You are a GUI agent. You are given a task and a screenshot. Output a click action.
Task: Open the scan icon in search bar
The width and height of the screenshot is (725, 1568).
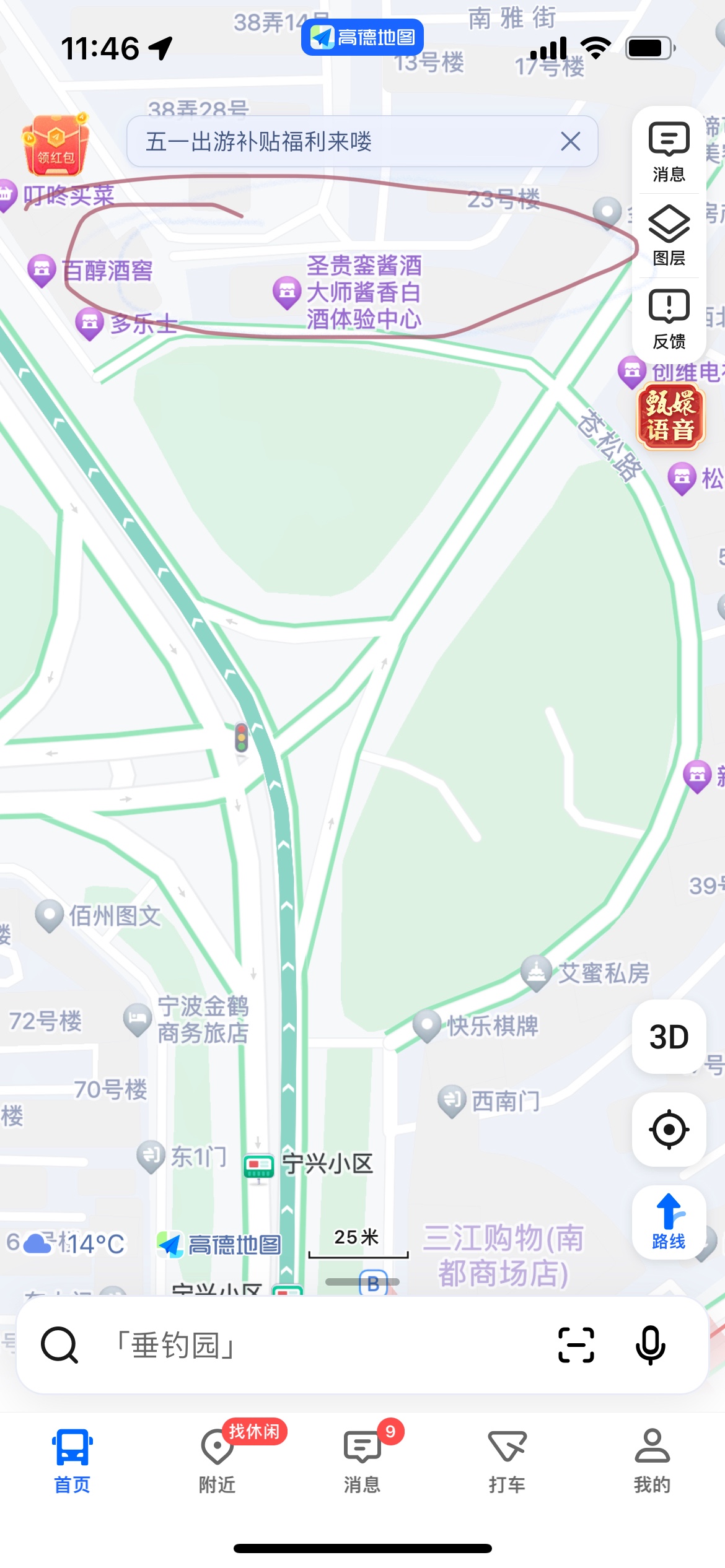point(576,1345)
